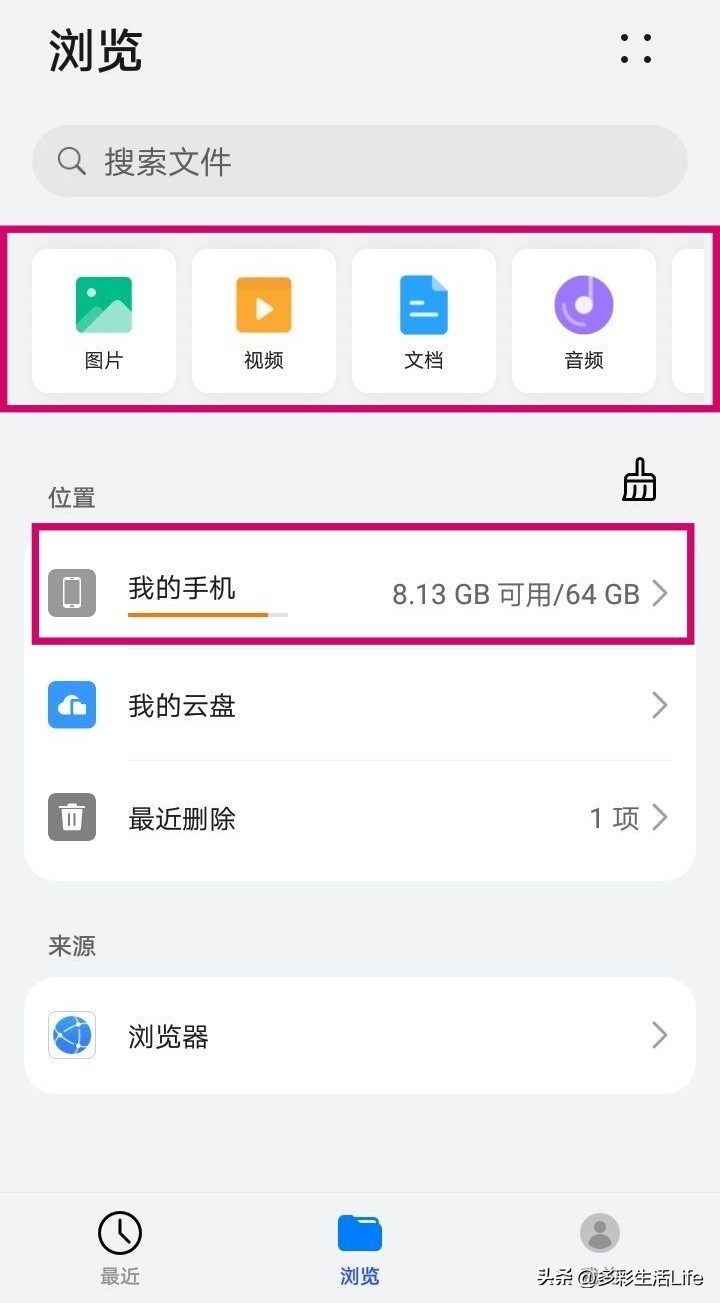The height and width of the screenshot is (1303, 720).
Task: Expand the 我的手机 storage row
Action: pyautogui.click(x=659, y=593)
